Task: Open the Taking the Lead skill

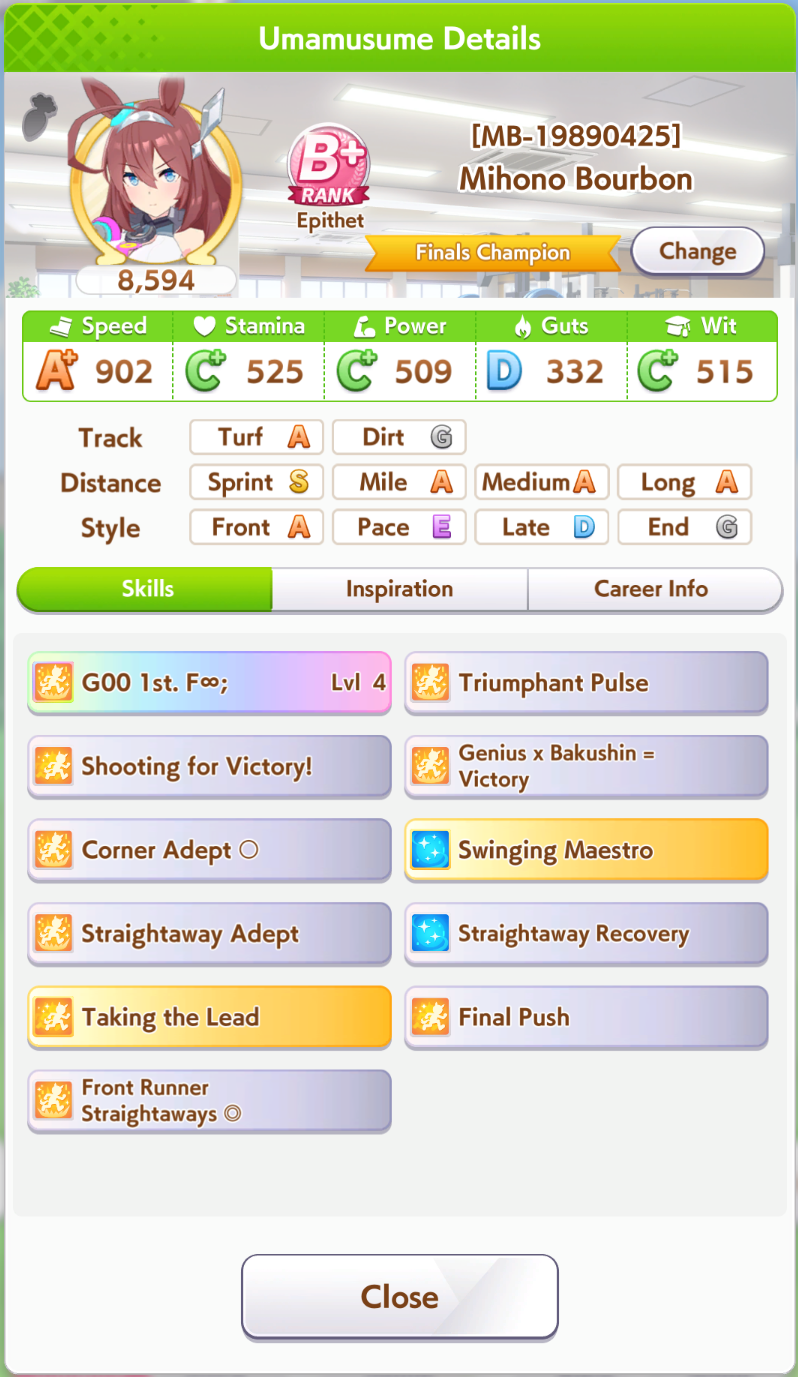Action: pyautogui.click(x=209, y=1017)
